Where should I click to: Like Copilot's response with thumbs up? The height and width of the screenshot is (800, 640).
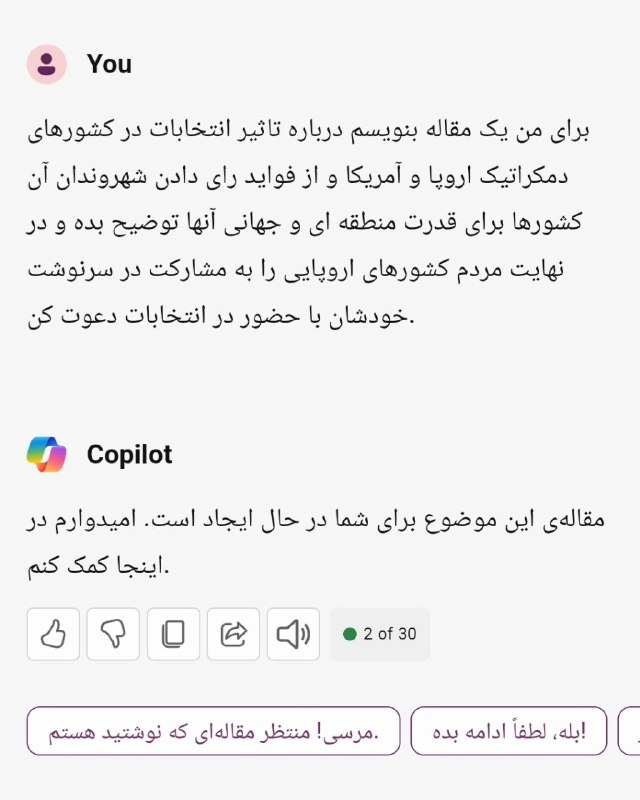coord(53,634)
